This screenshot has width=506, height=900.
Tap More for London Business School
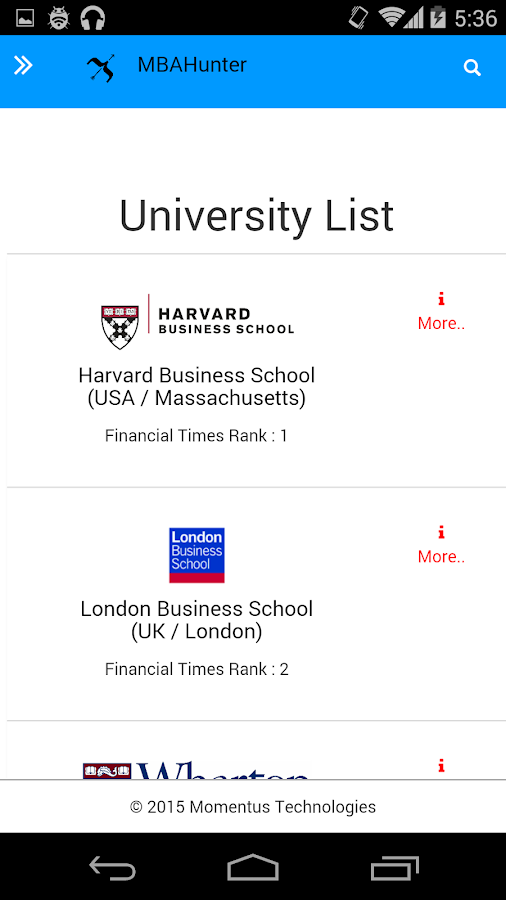[x=441, y=546]
